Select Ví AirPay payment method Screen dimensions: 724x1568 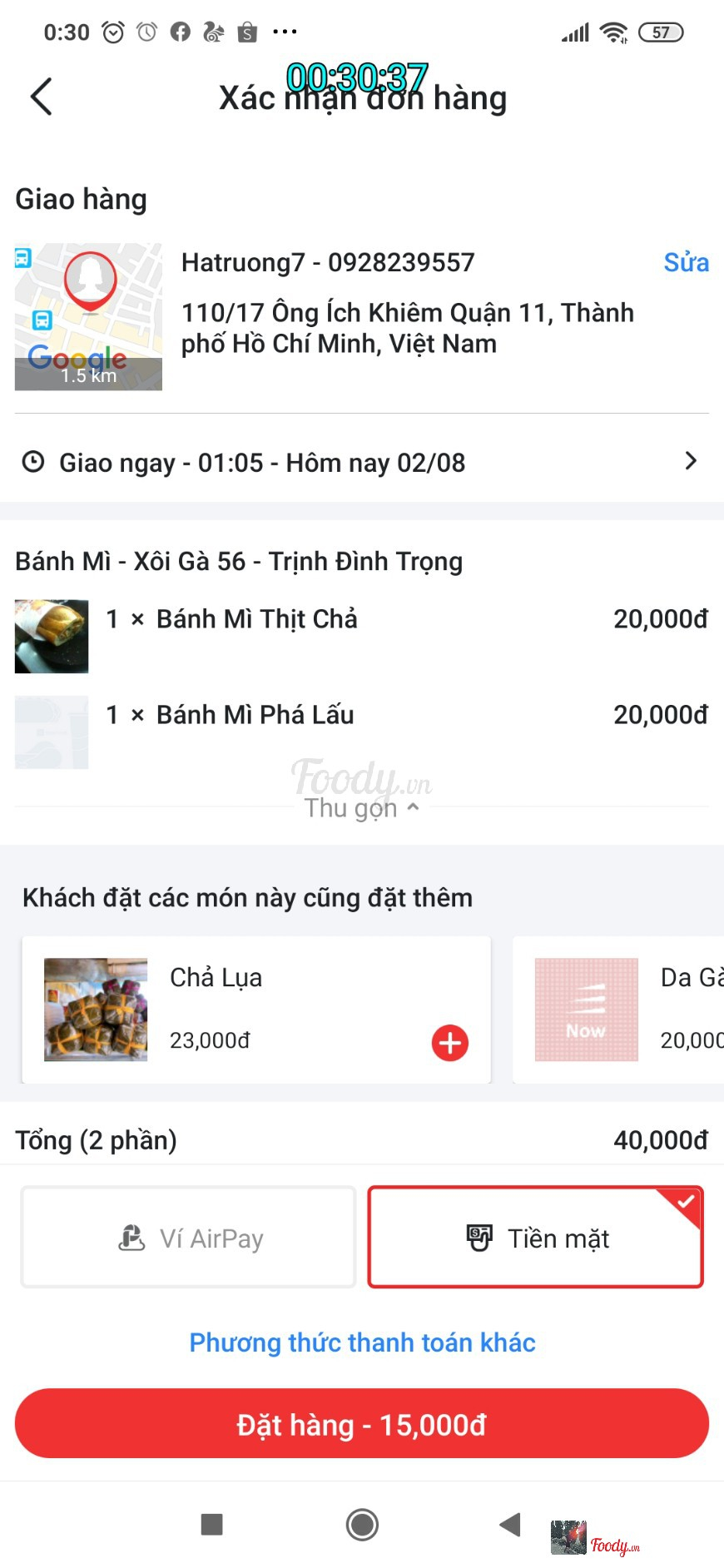pyautogui.click(x=189, y=1238)
